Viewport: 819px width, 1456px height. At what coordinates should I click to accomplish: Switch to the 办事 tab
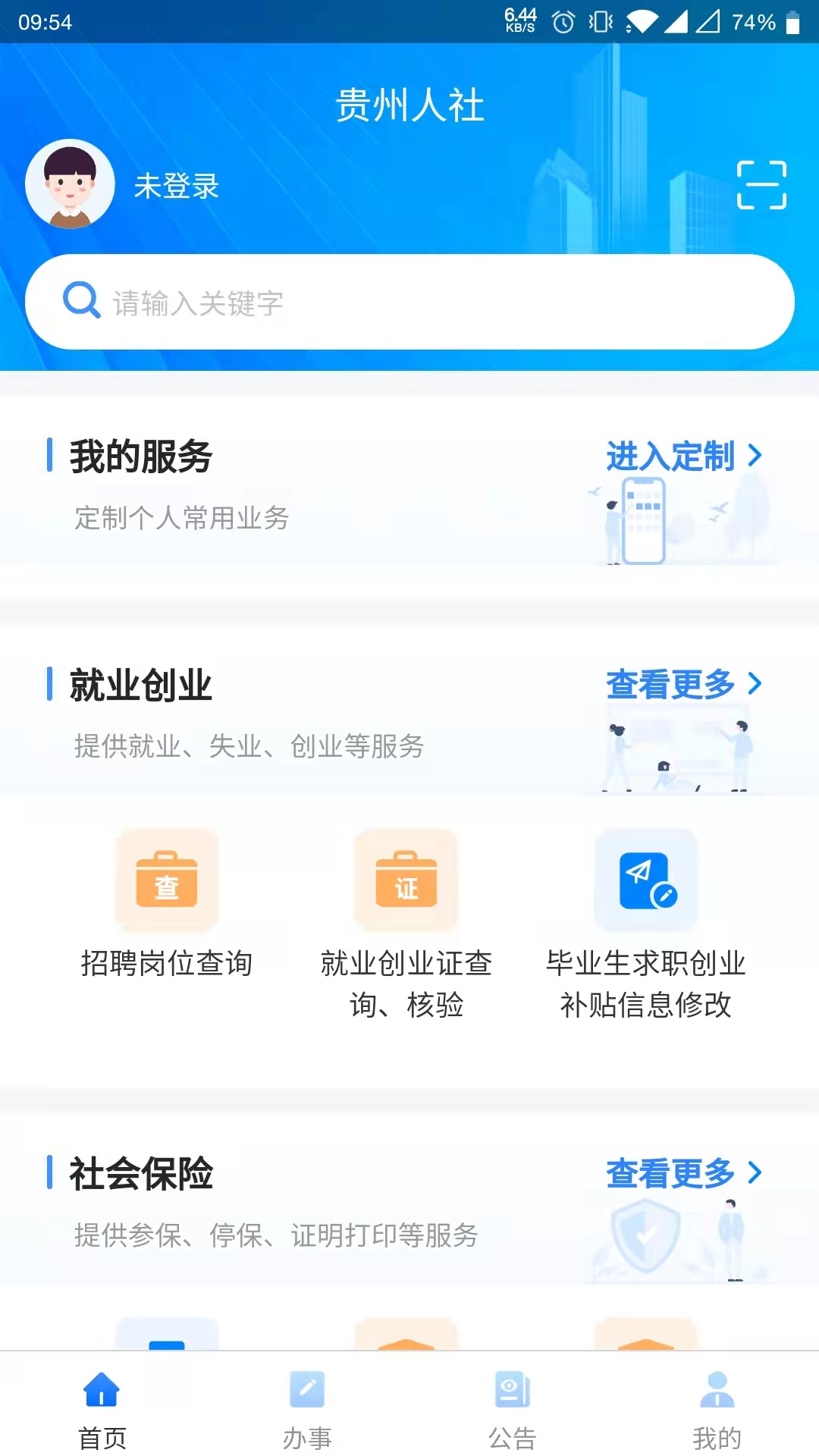point(307,1407)
